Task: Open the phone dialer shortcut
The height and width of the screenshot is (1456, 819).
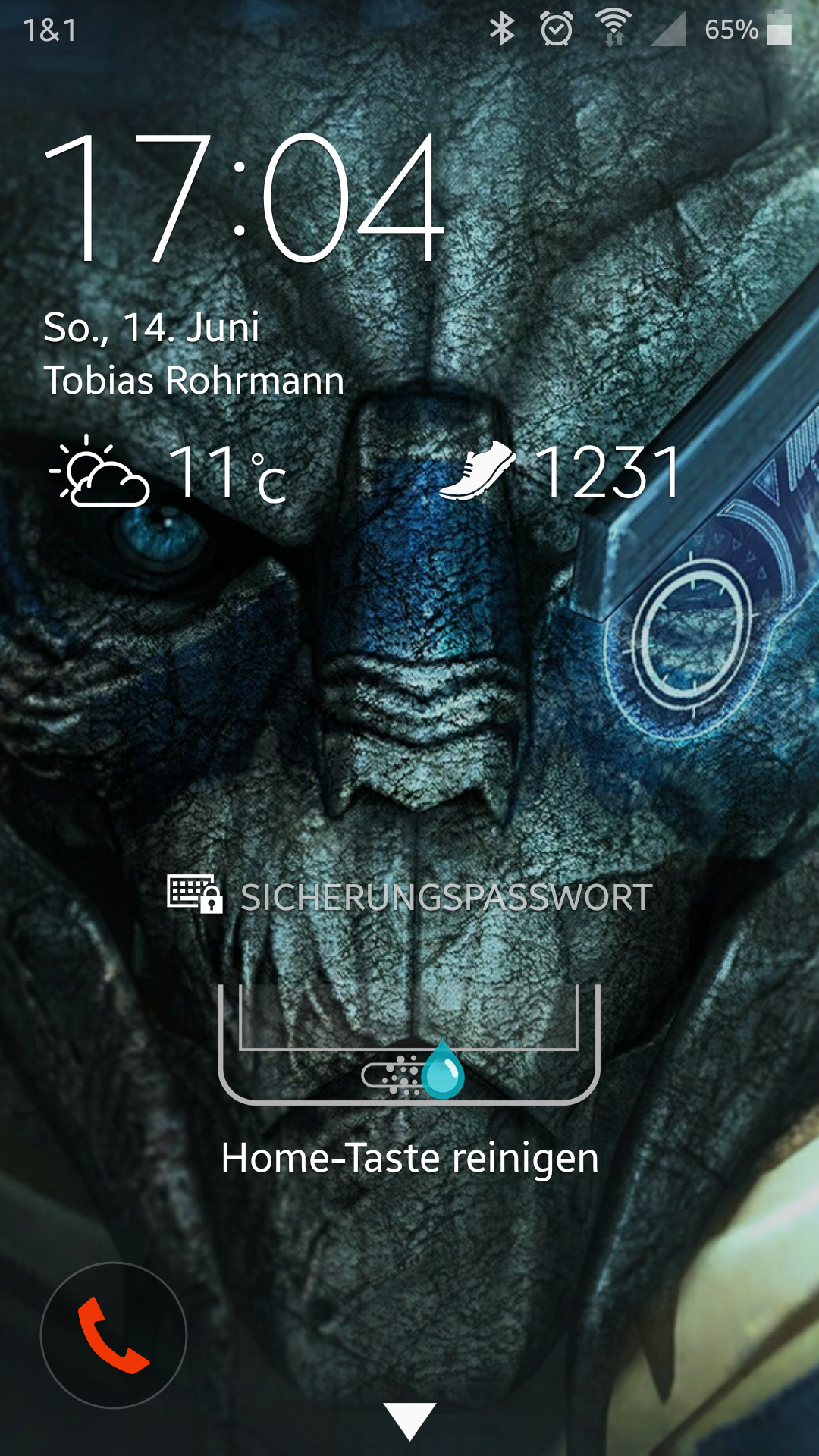Action: coord(114,1335)
